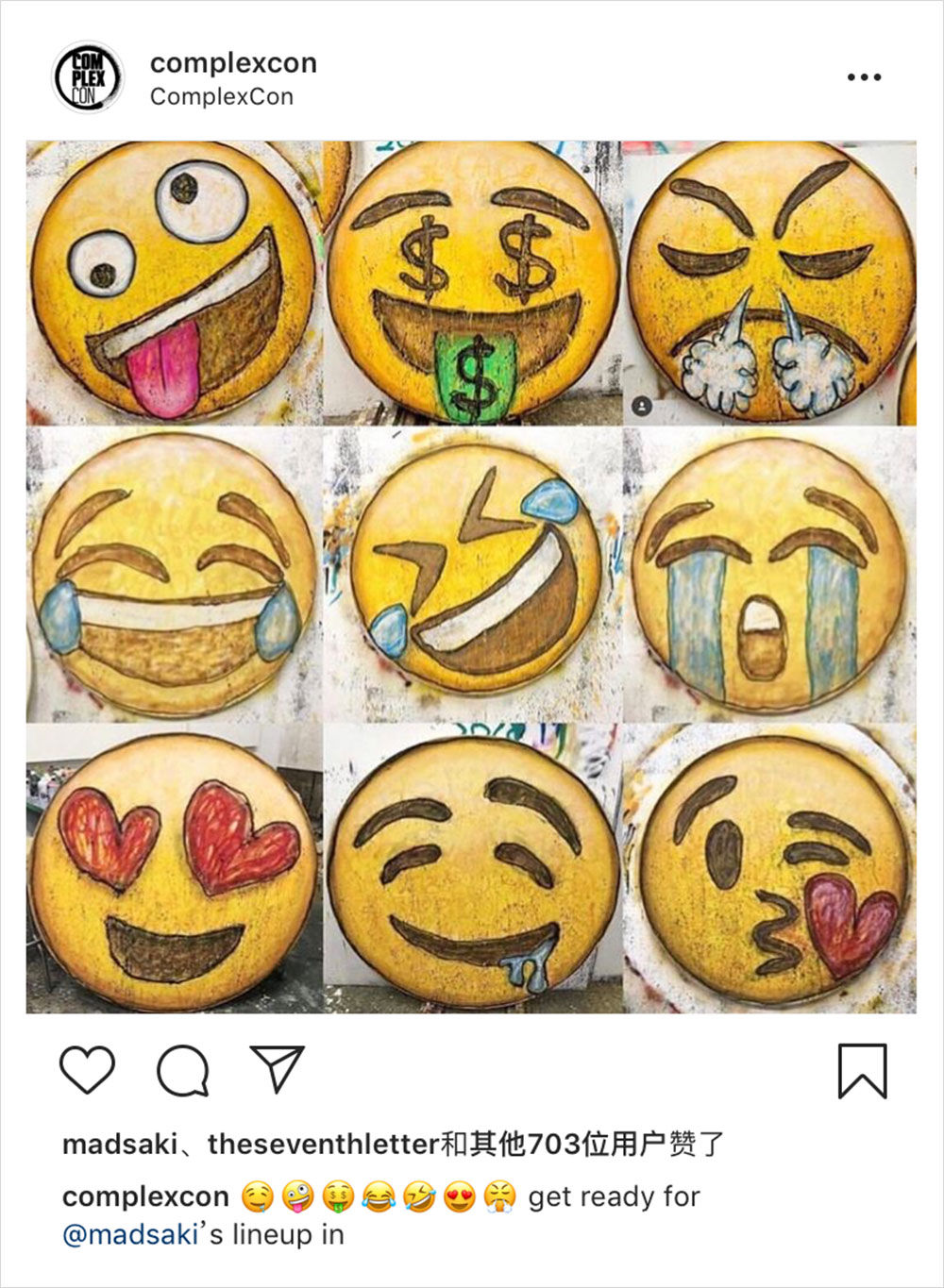This screenshot has width=944, height=1288.
Task: Open the complexcon username in the header
Action: point(233,63)
